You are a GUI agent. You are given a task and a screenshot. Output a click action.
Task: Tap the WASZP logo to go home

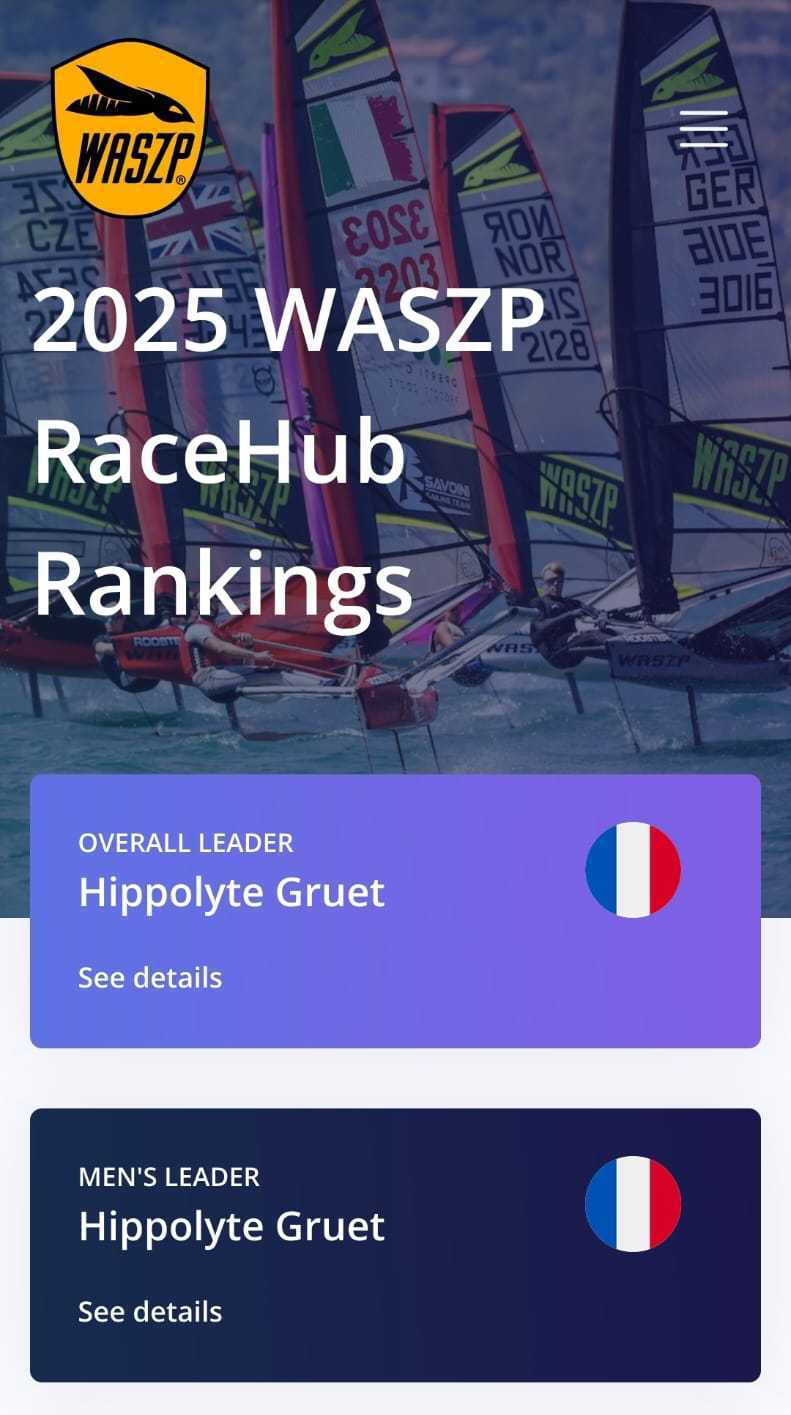point(130,127)
